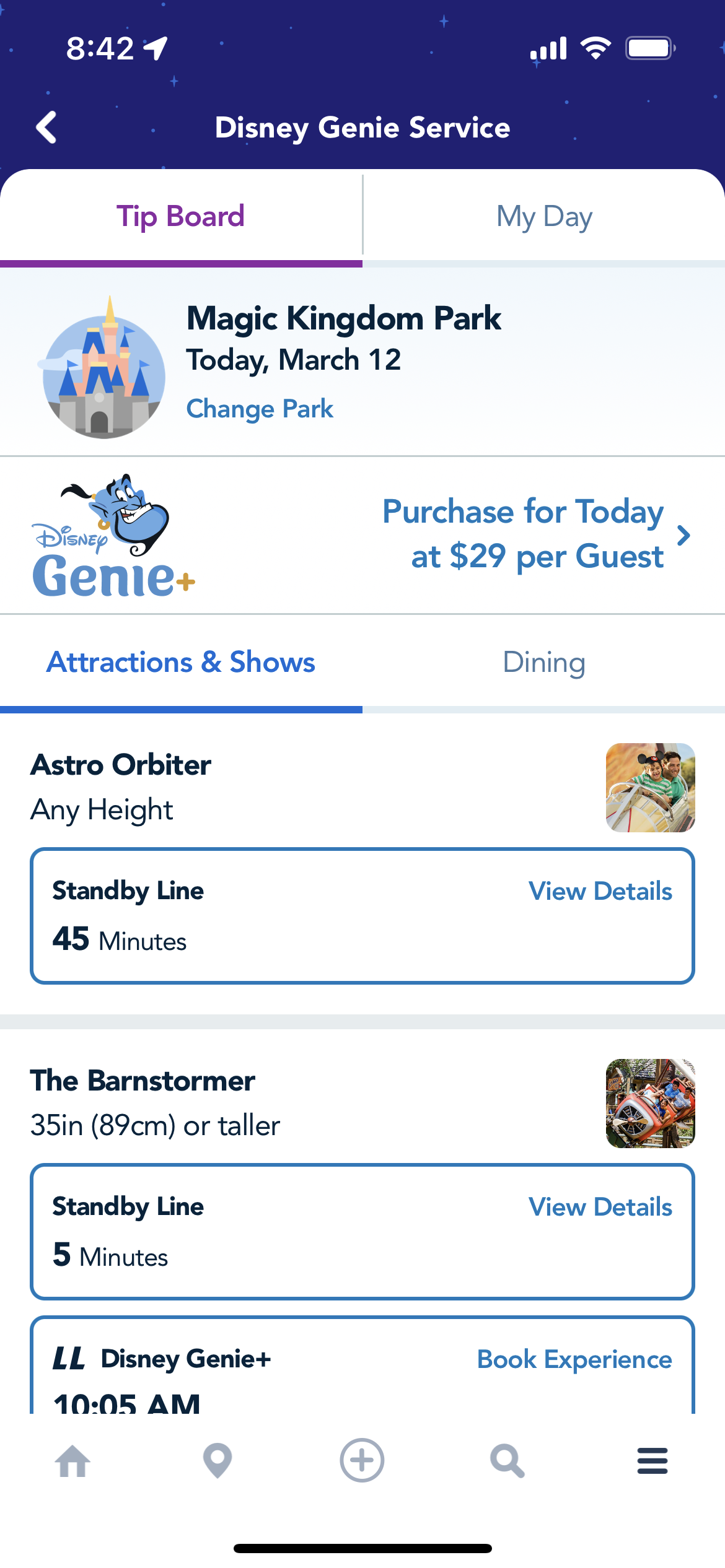Open search from the bottom bar
Screen dimensions: 725x1568
pyautogui.click(x=507, y=1461)
